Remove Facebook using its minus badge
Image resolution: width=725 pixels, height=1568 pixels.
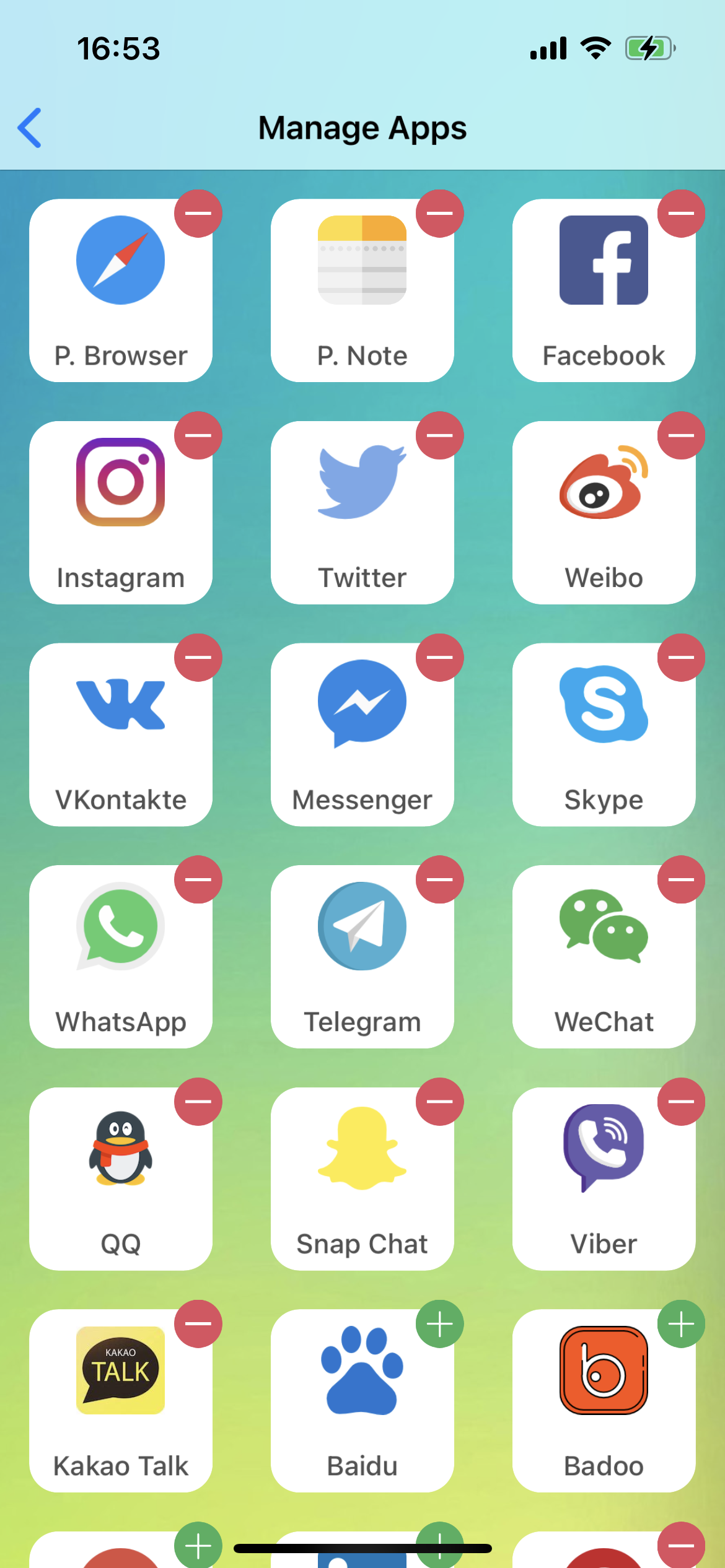point(680,212)
